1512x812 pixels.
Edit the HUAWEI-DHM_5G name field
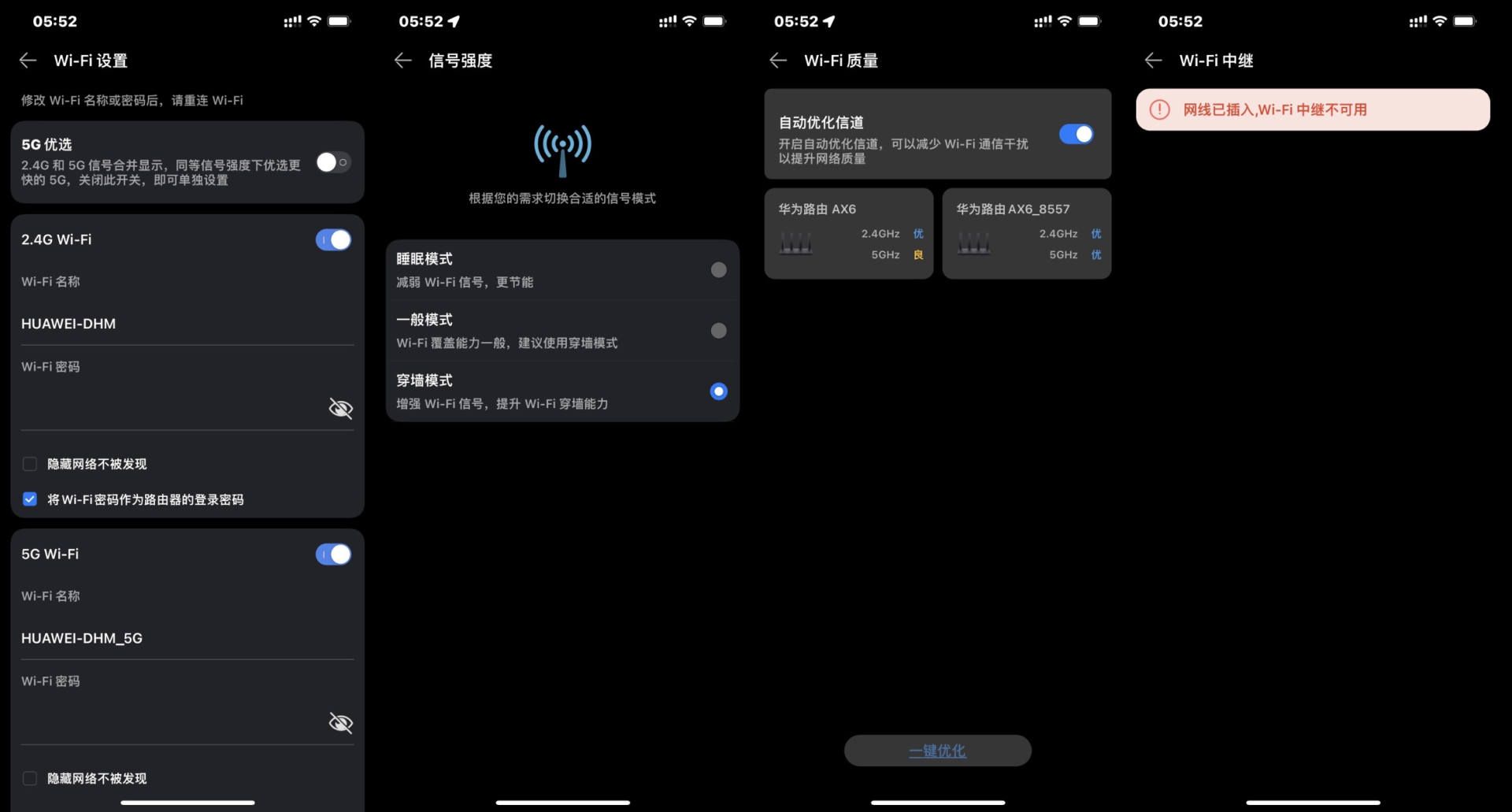tap(187, 638)
